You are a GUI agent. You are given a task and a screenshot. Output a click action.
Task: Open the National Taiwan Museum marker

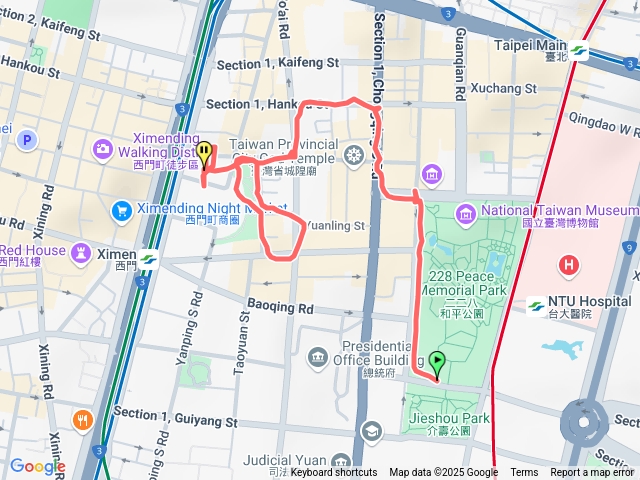[x=465, y=214]
